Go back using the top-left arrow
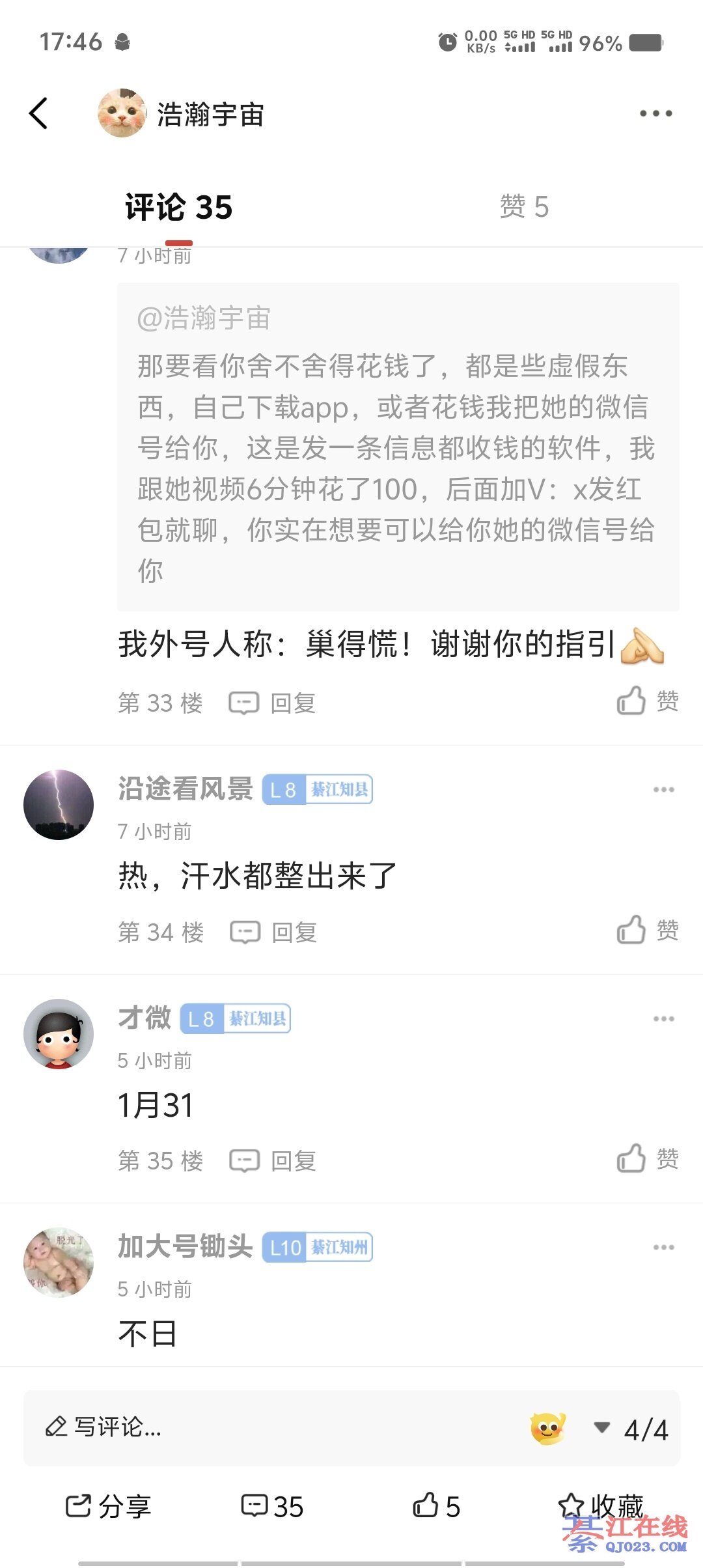The height and width of the screenshot is (1568, 703). [x=39, y=113]
